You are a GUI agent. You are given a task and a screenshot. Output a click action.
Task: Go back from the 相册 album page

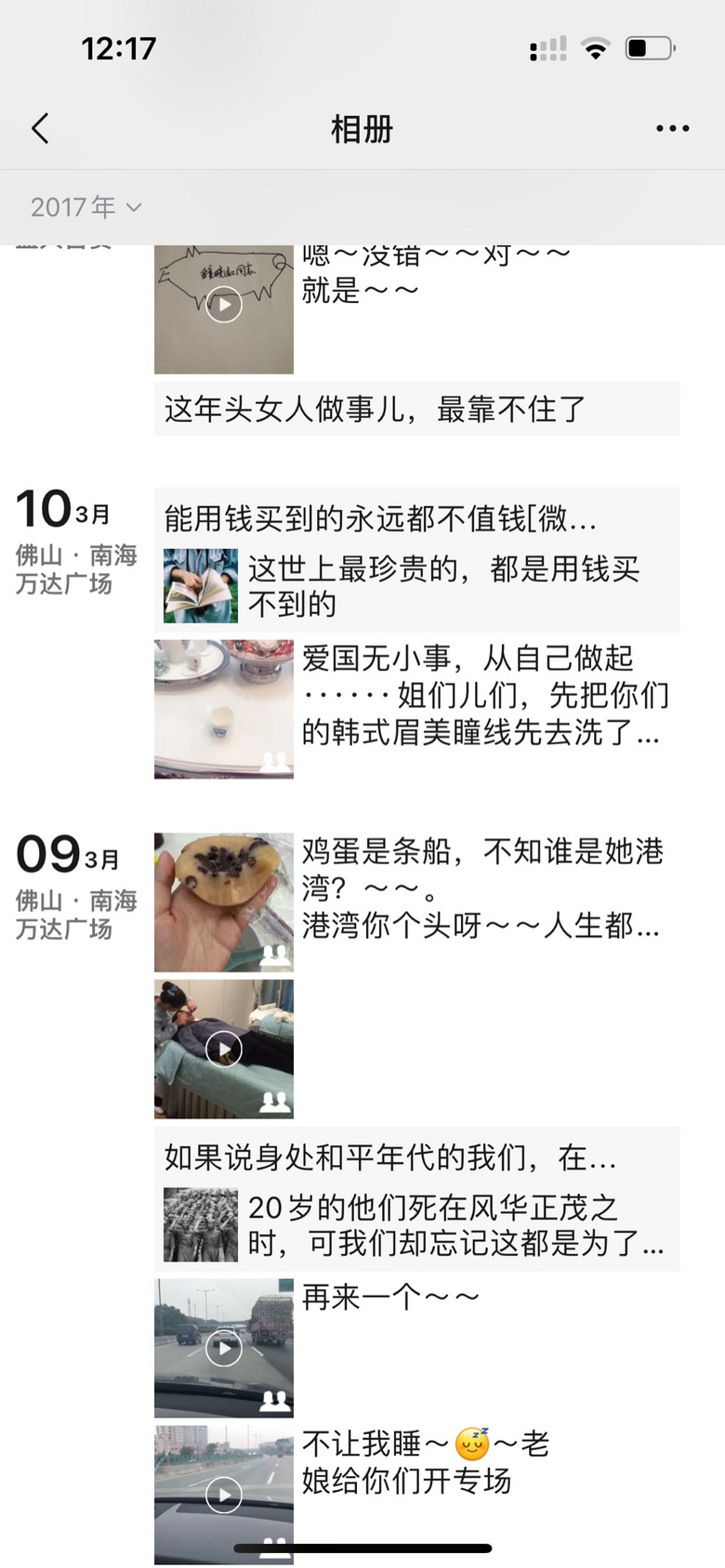40,128
